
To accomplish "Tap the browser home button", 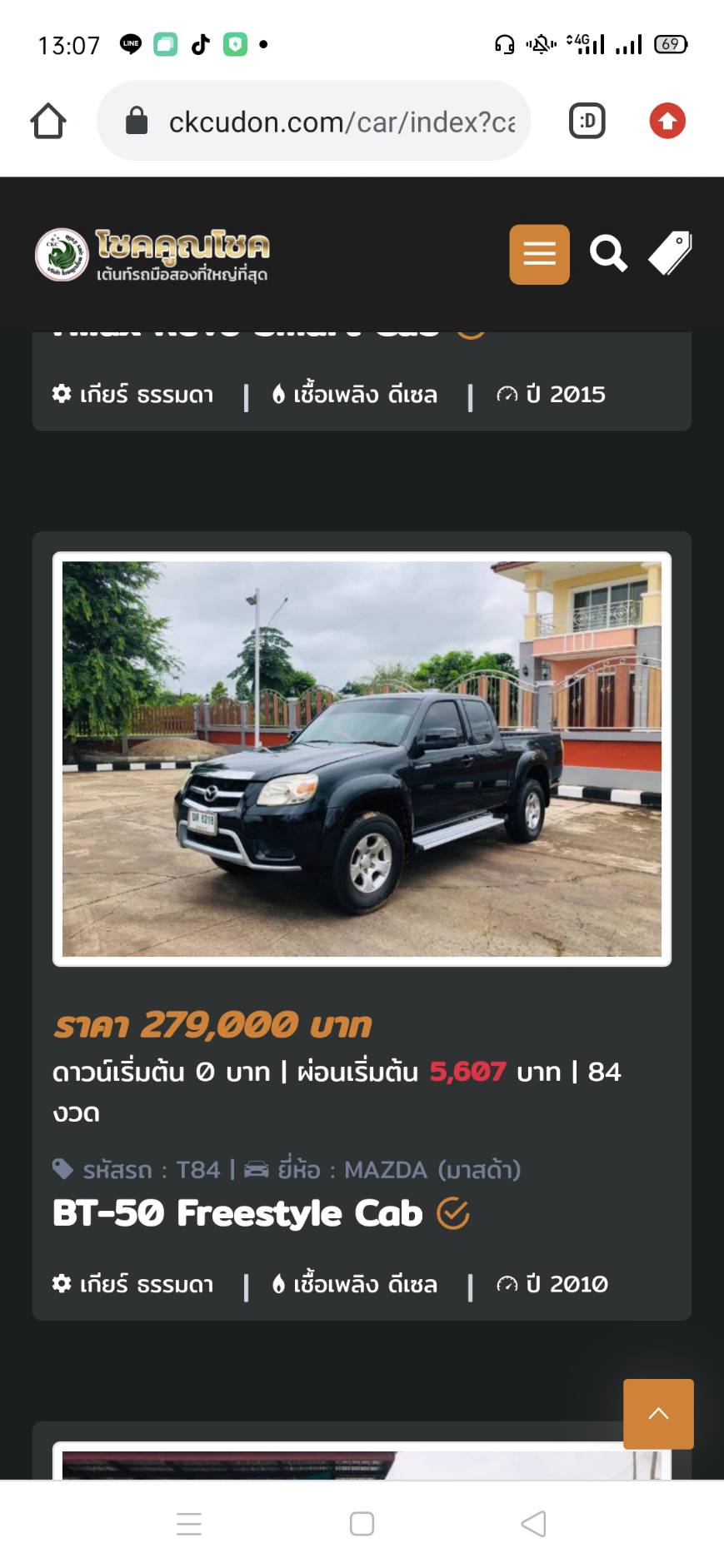I will click(48, 122).
